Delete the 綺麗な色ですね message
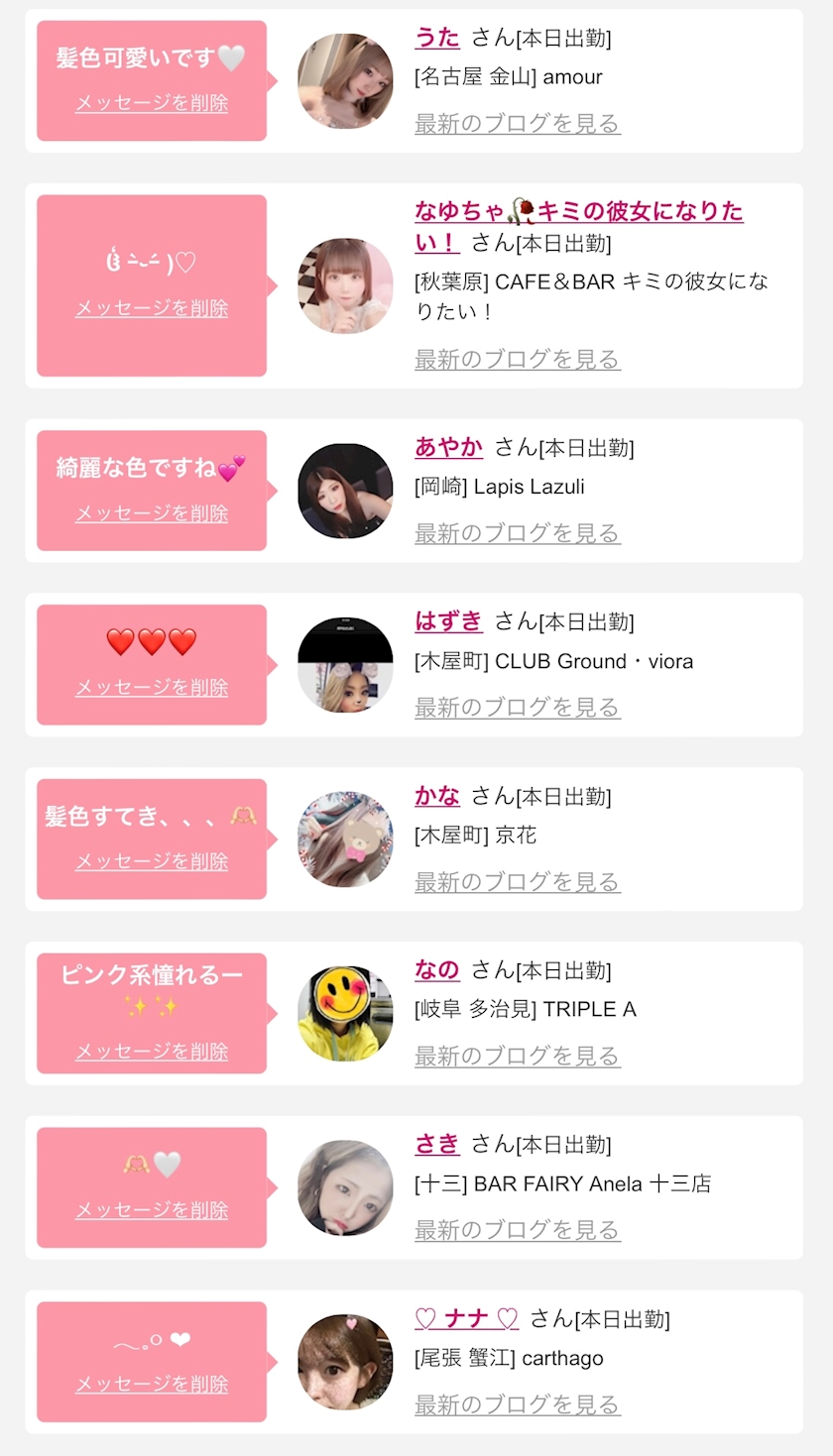The width and height of the screenshot is (833, 1456). point(152,513)
